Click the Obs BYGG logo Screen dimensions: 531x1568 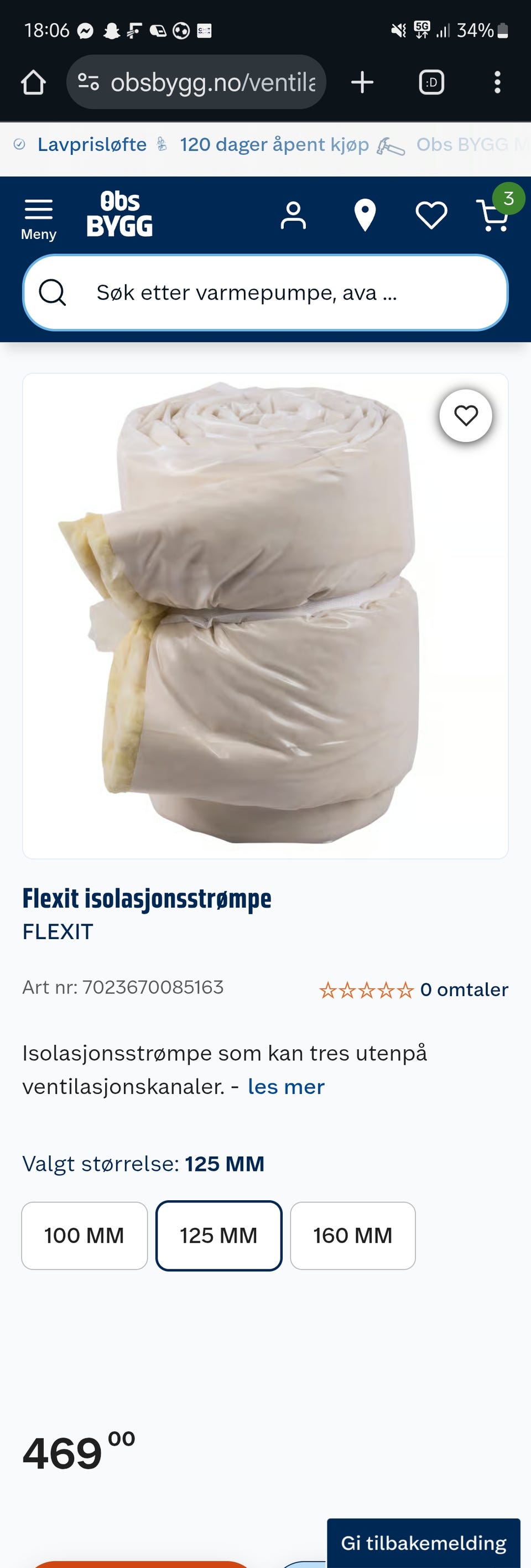click(x=119, y=214)
